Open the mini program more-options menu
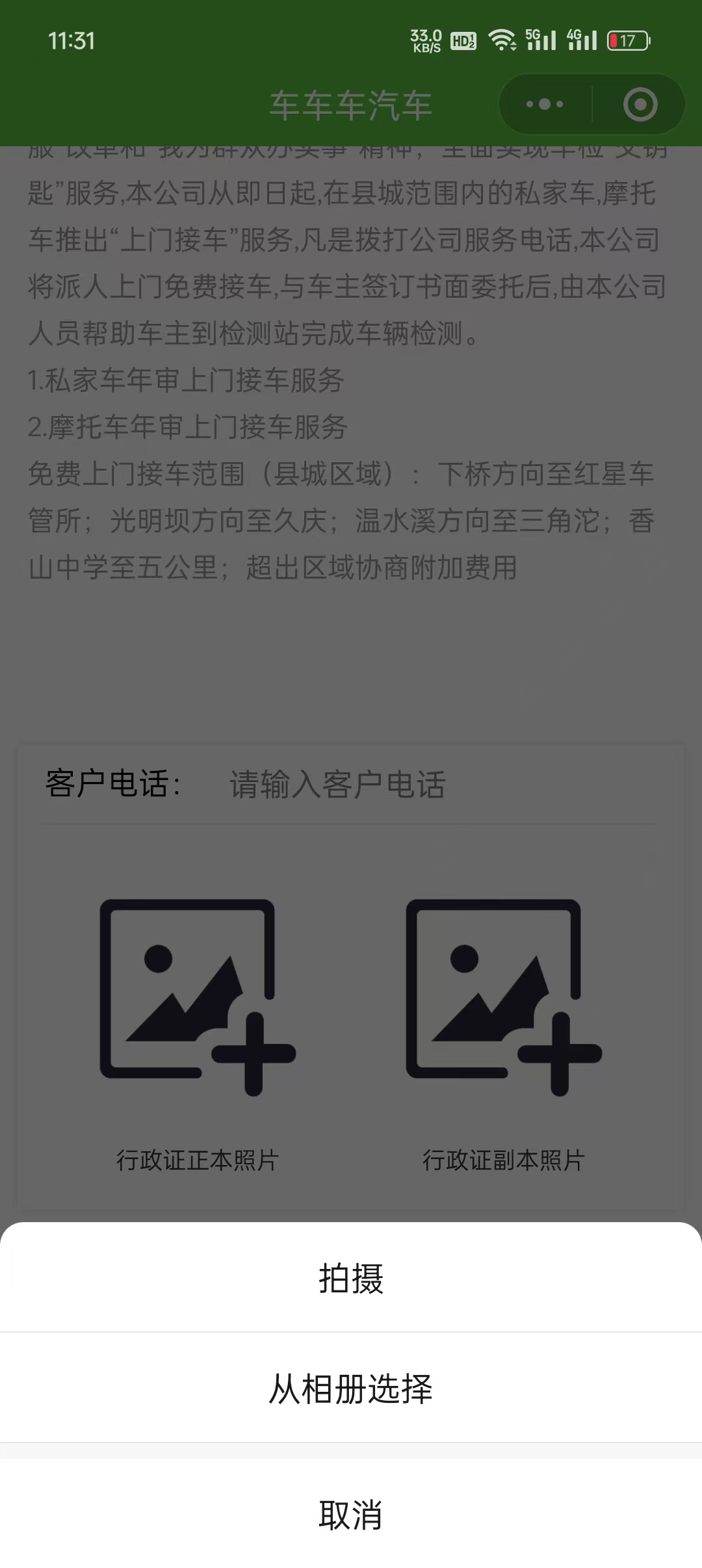The height and width of the screenshot is (1568, 702). click(545, 105)
